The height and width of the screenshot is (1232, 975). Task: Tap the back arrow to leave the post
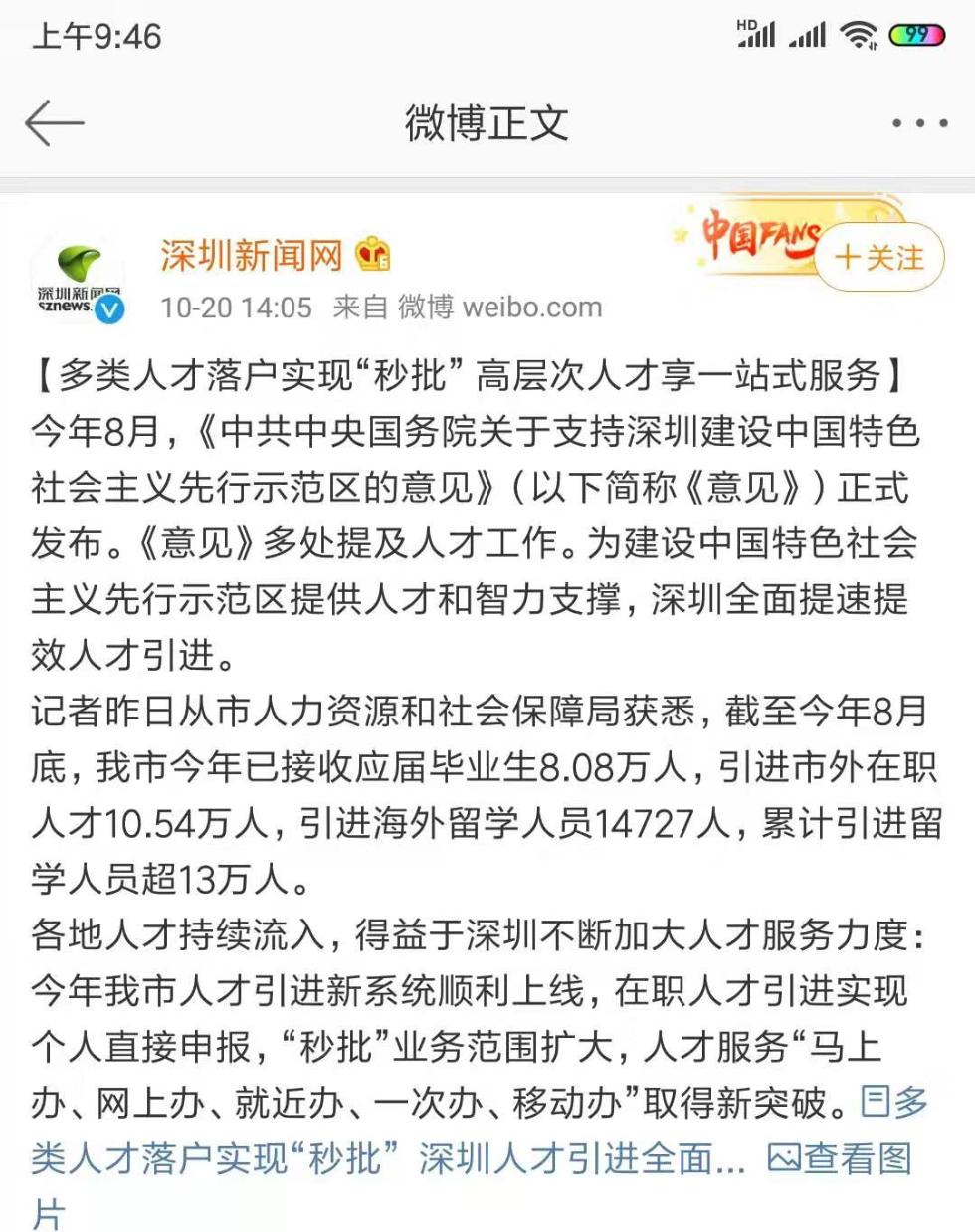52,123
